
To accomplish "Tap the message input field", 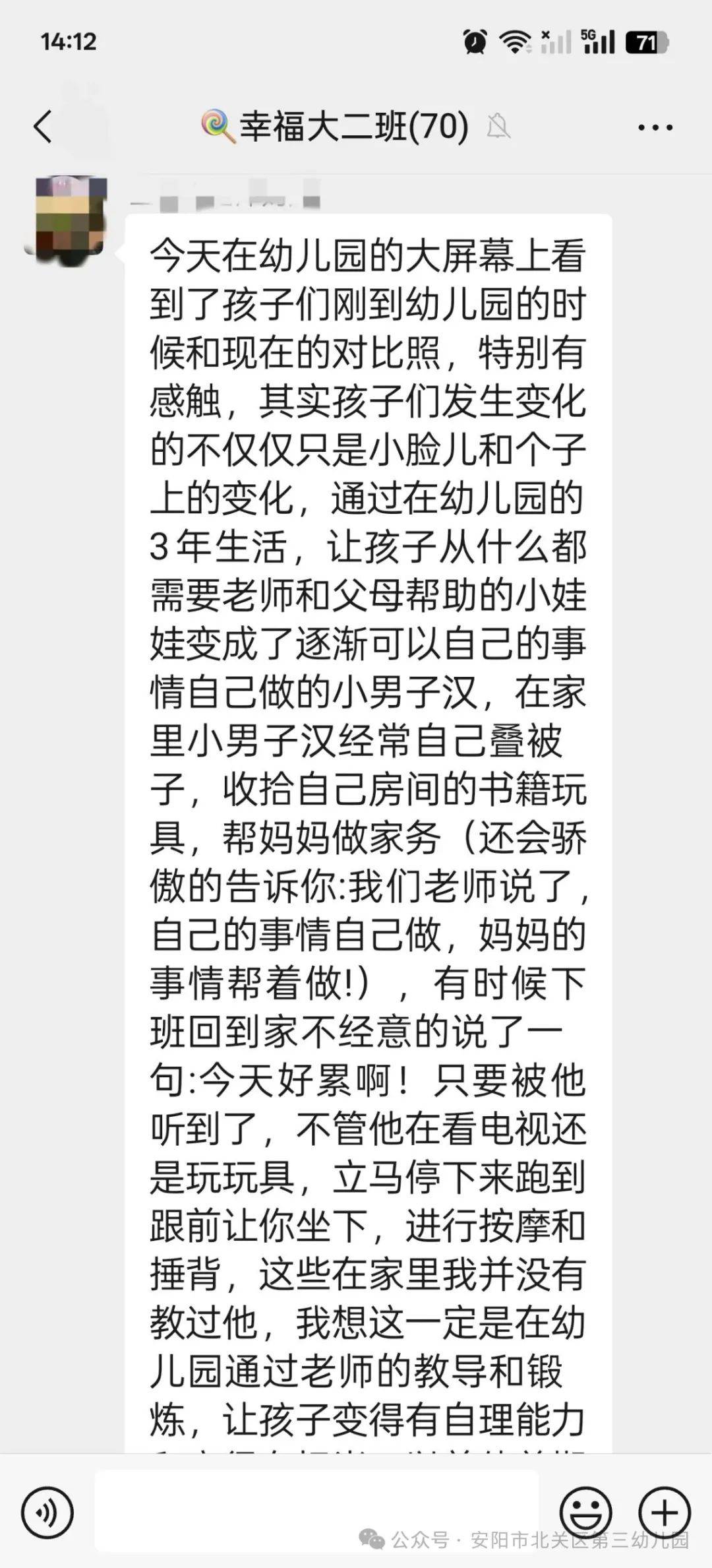I will tap(316, 1511).
